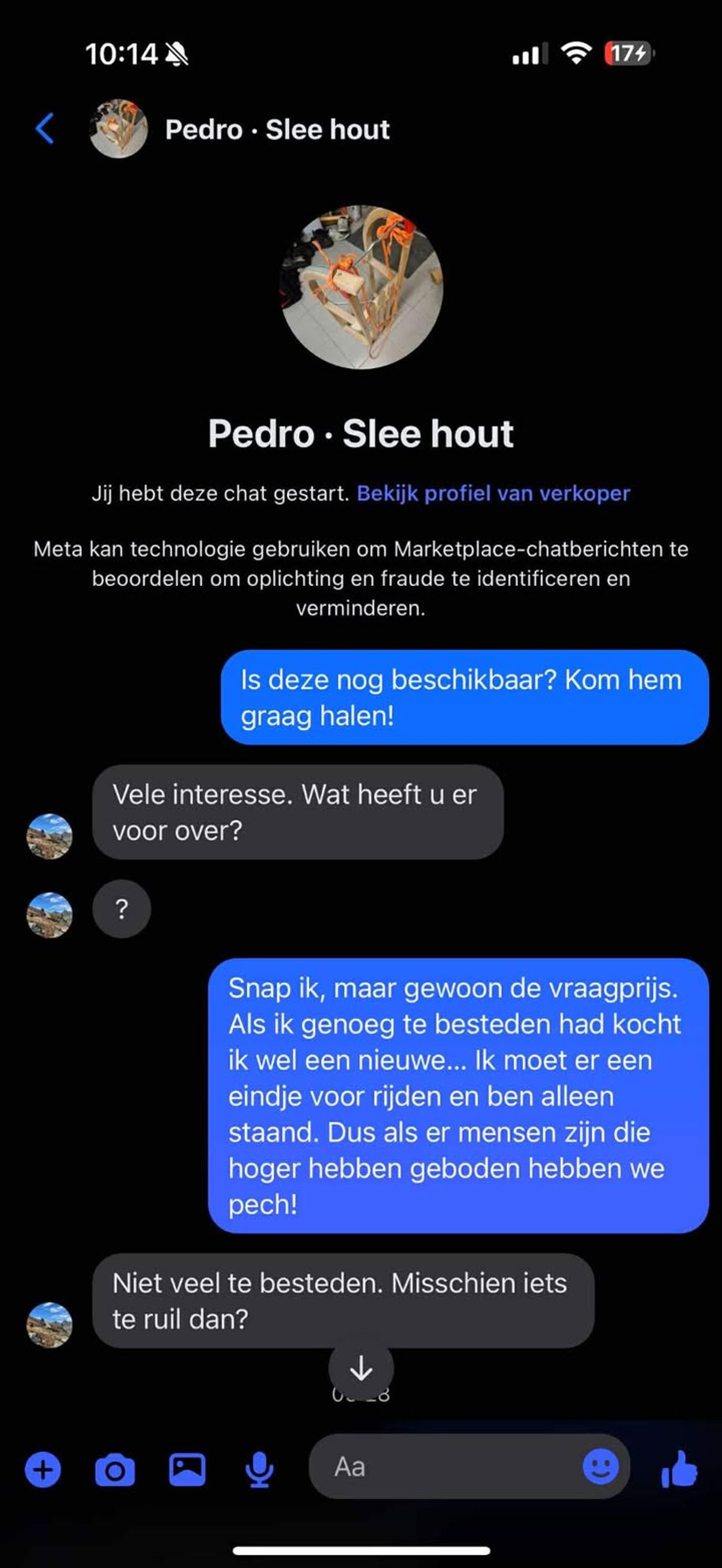Open the camera to take photo
722x1568 pixels.
[115, 1469]
